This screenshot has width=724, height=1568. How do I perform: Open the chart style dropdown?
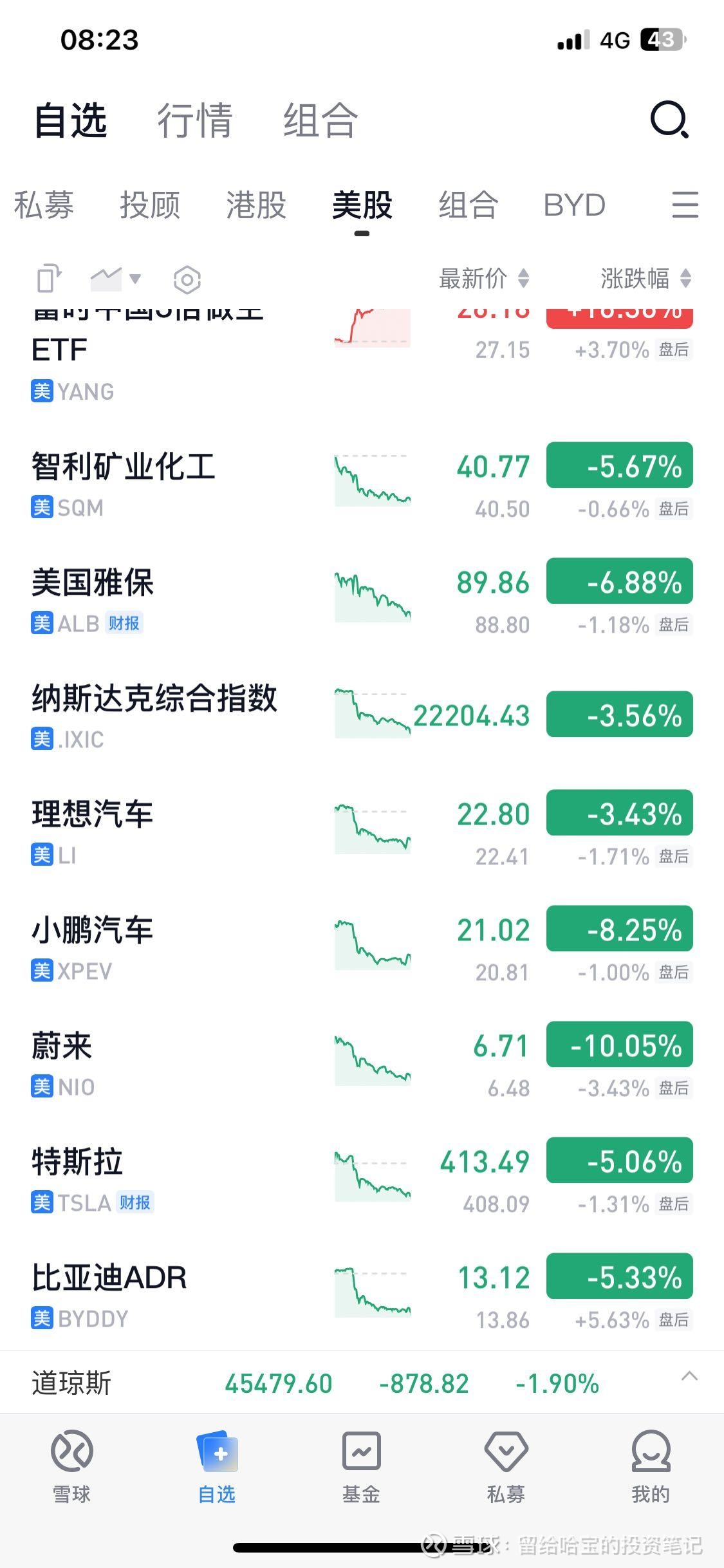tap(116, 279)
